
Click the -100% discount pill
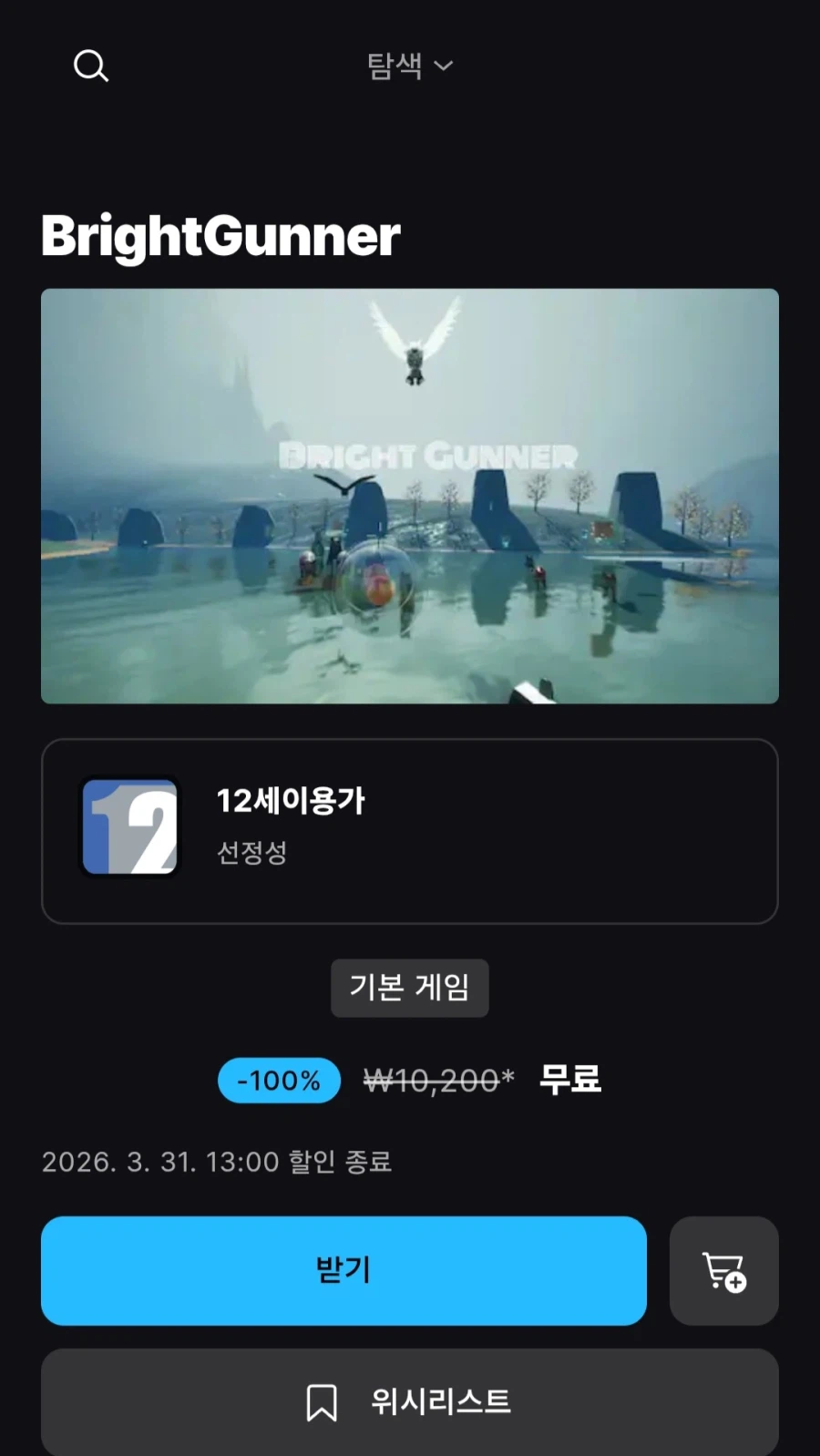[279, 1081]
